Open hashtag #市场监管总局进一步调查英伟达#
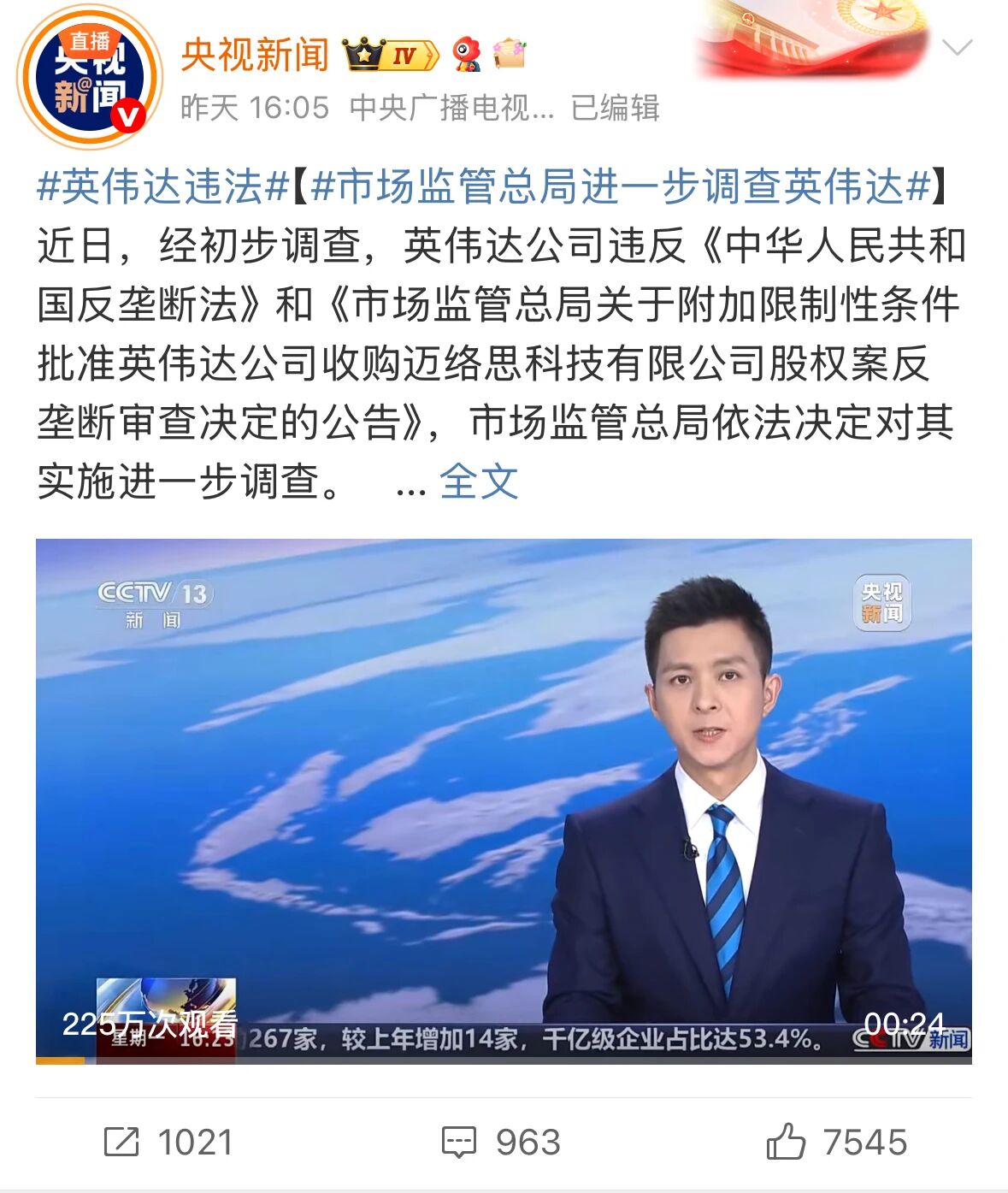The image size is (1008, 1193). [620, 186]
